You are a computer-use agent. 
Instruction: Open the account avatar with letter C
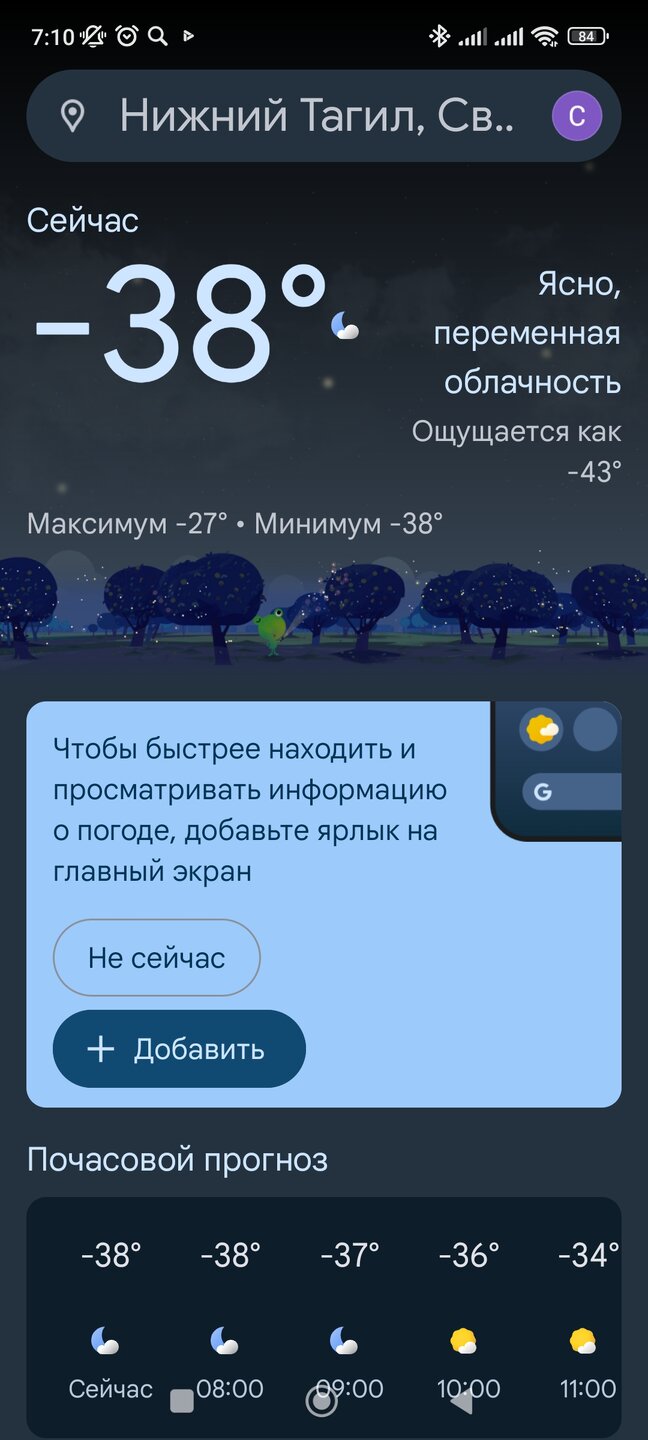[577, 117]
